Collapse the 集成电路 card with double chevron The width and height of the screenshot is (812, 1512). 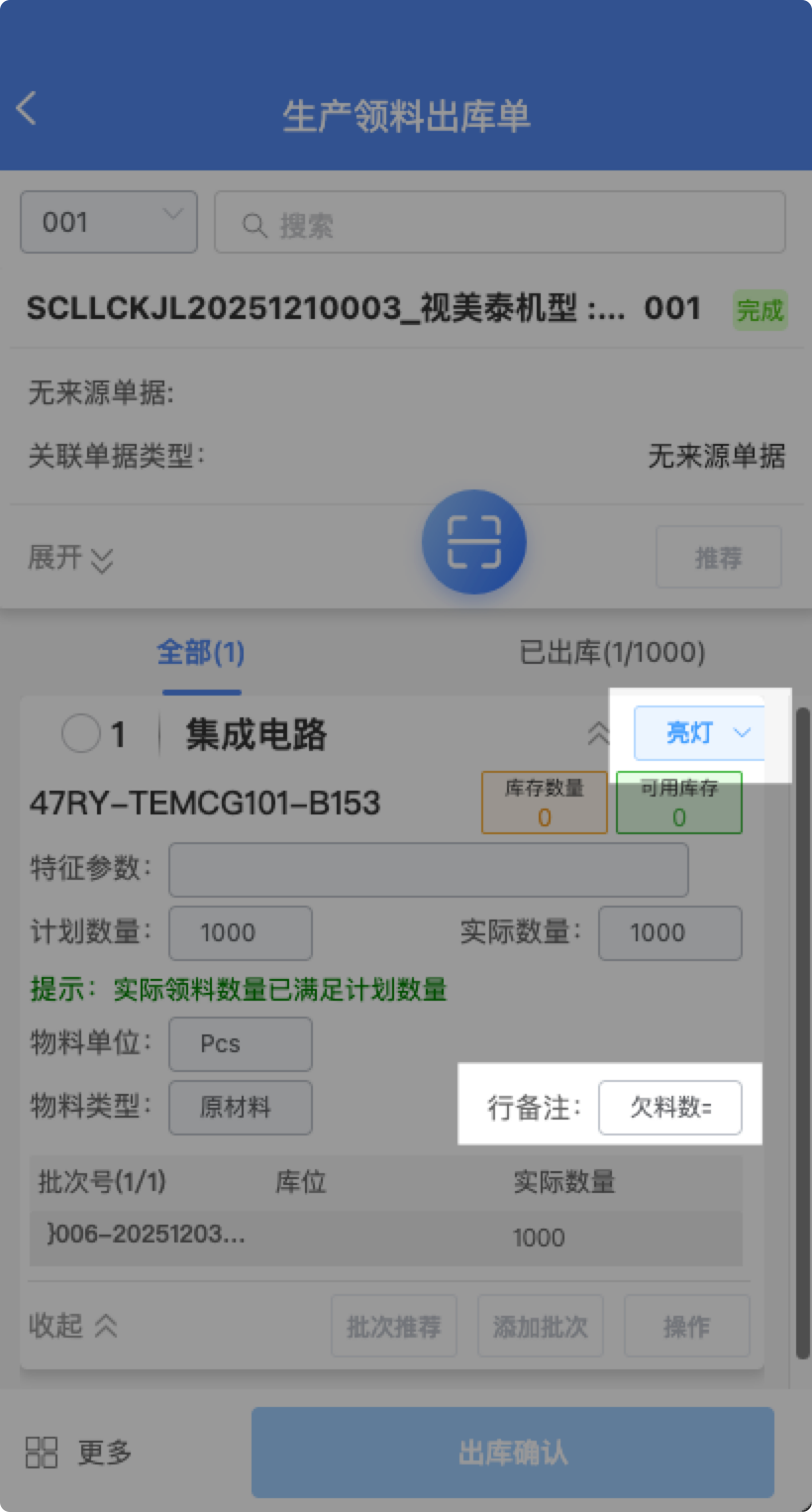pyautogui.click(x=598, y=734)
